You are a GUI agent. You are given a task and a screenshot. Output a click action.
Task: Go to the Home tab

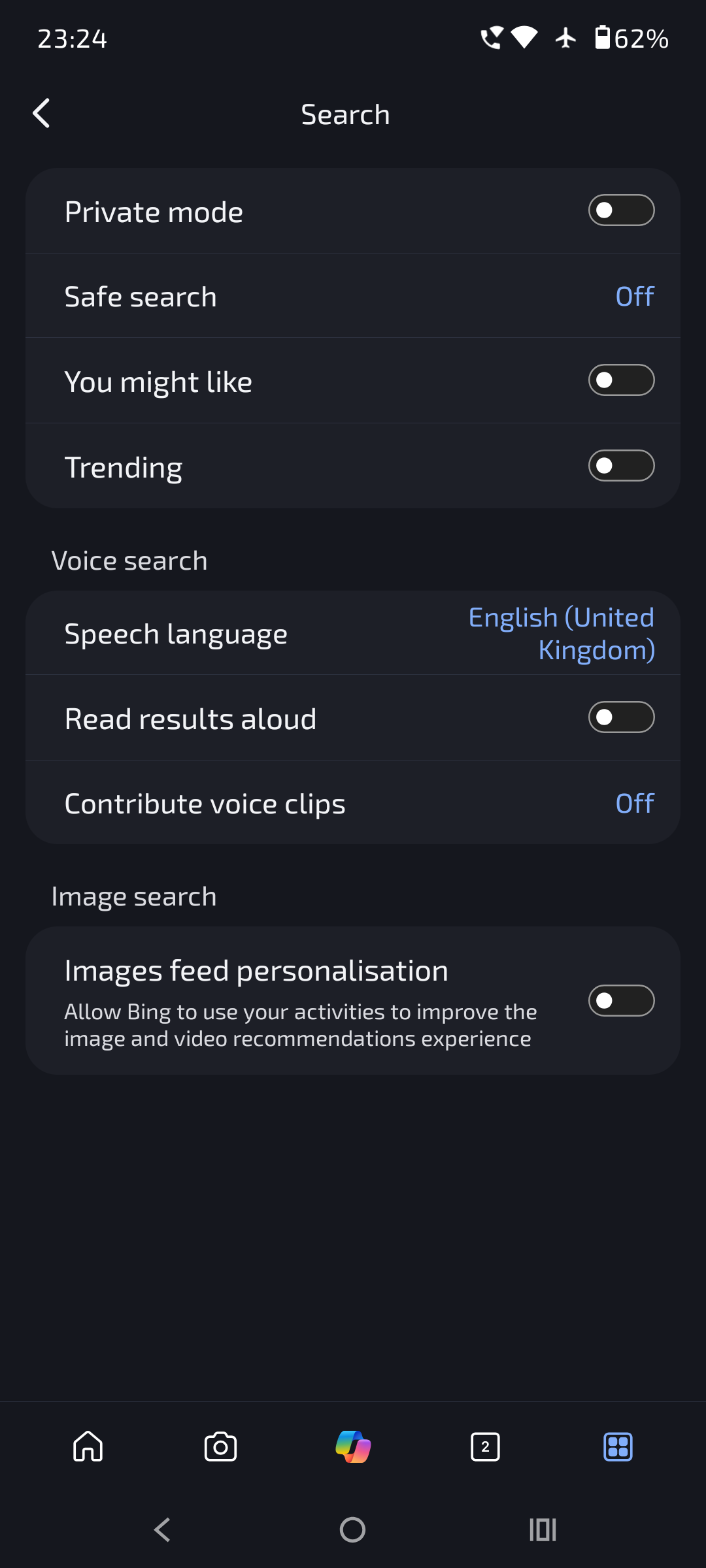point(88,1446)
